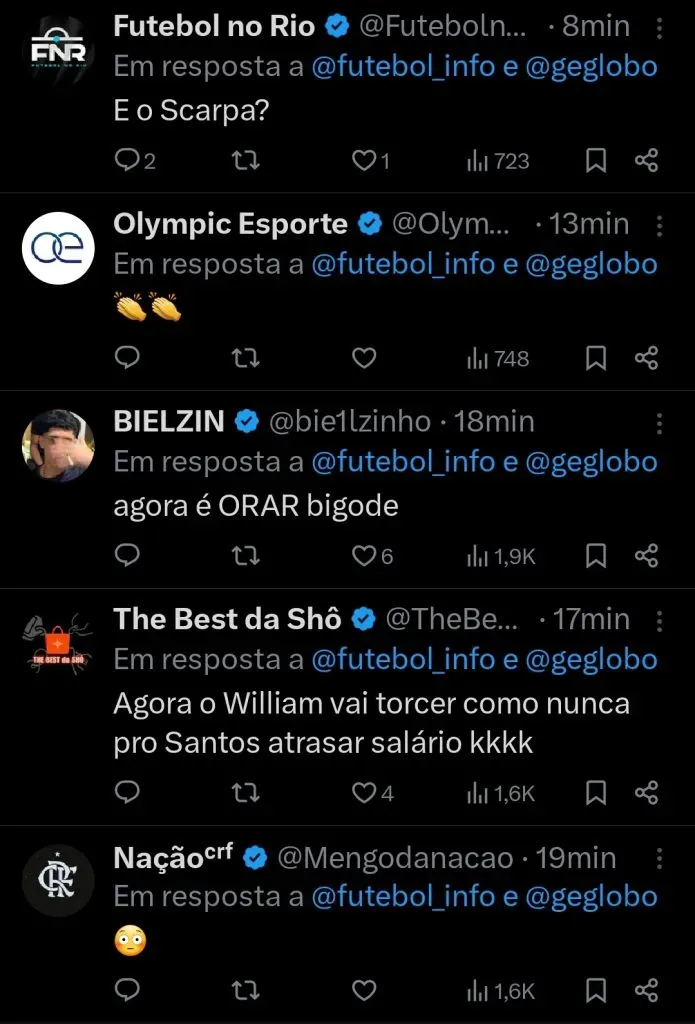Open the @futebol_info mention in BIELZIN's reply

coord(403,462)
